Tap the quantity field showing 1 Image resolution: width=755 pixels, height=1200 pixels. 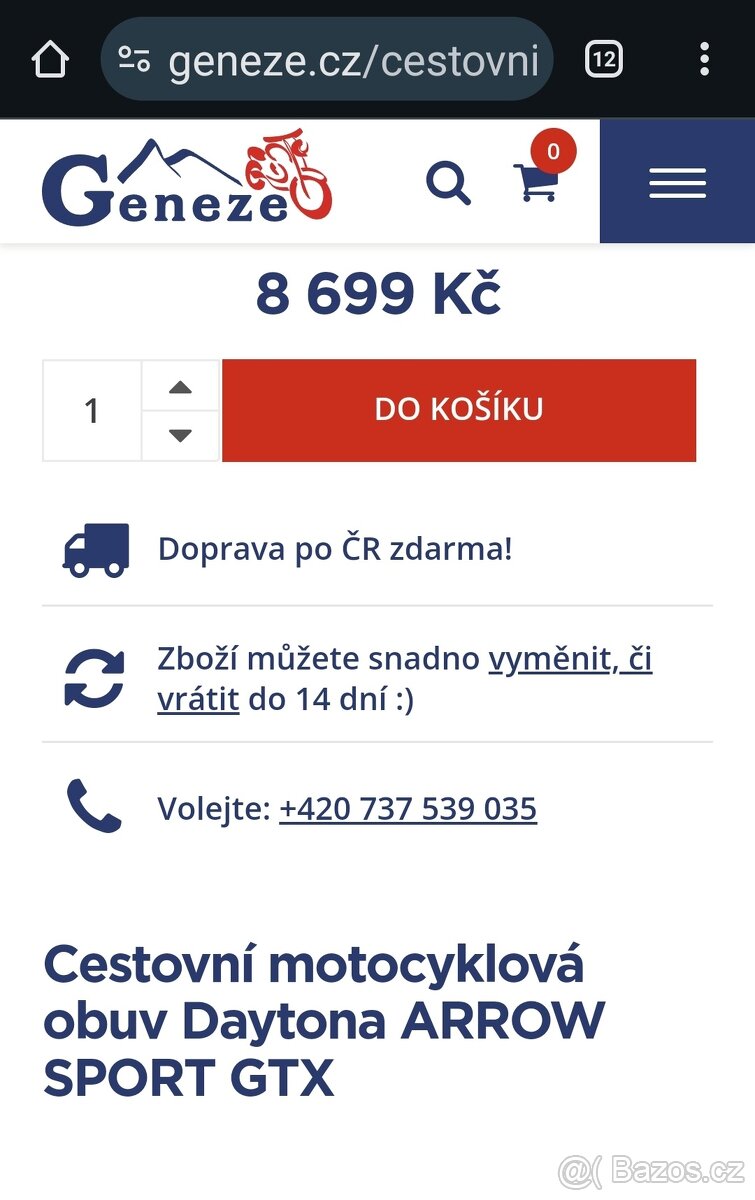(92, 411)
